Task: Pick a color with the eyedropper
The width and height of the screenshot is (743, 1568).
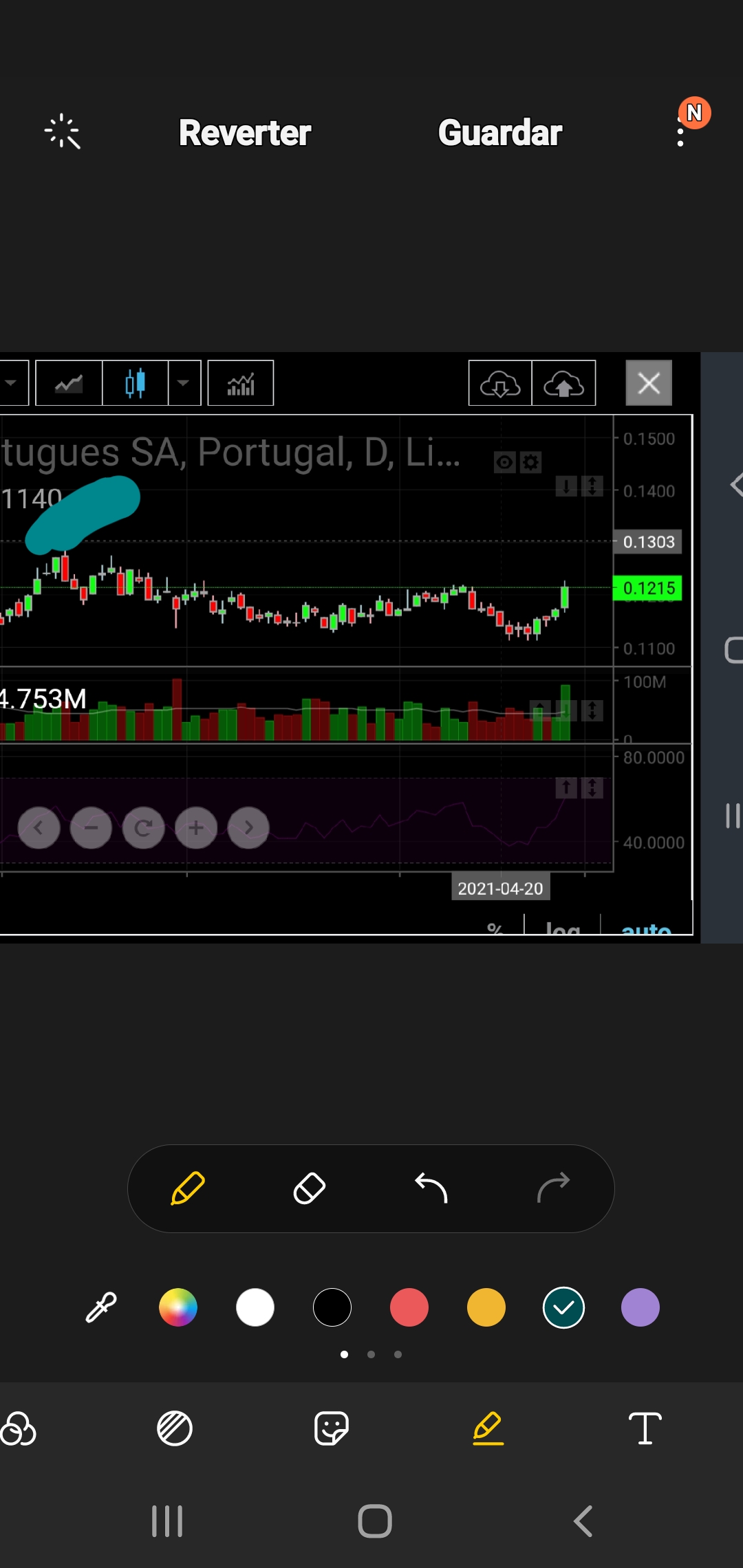Action: click(x=101, y=1307)
